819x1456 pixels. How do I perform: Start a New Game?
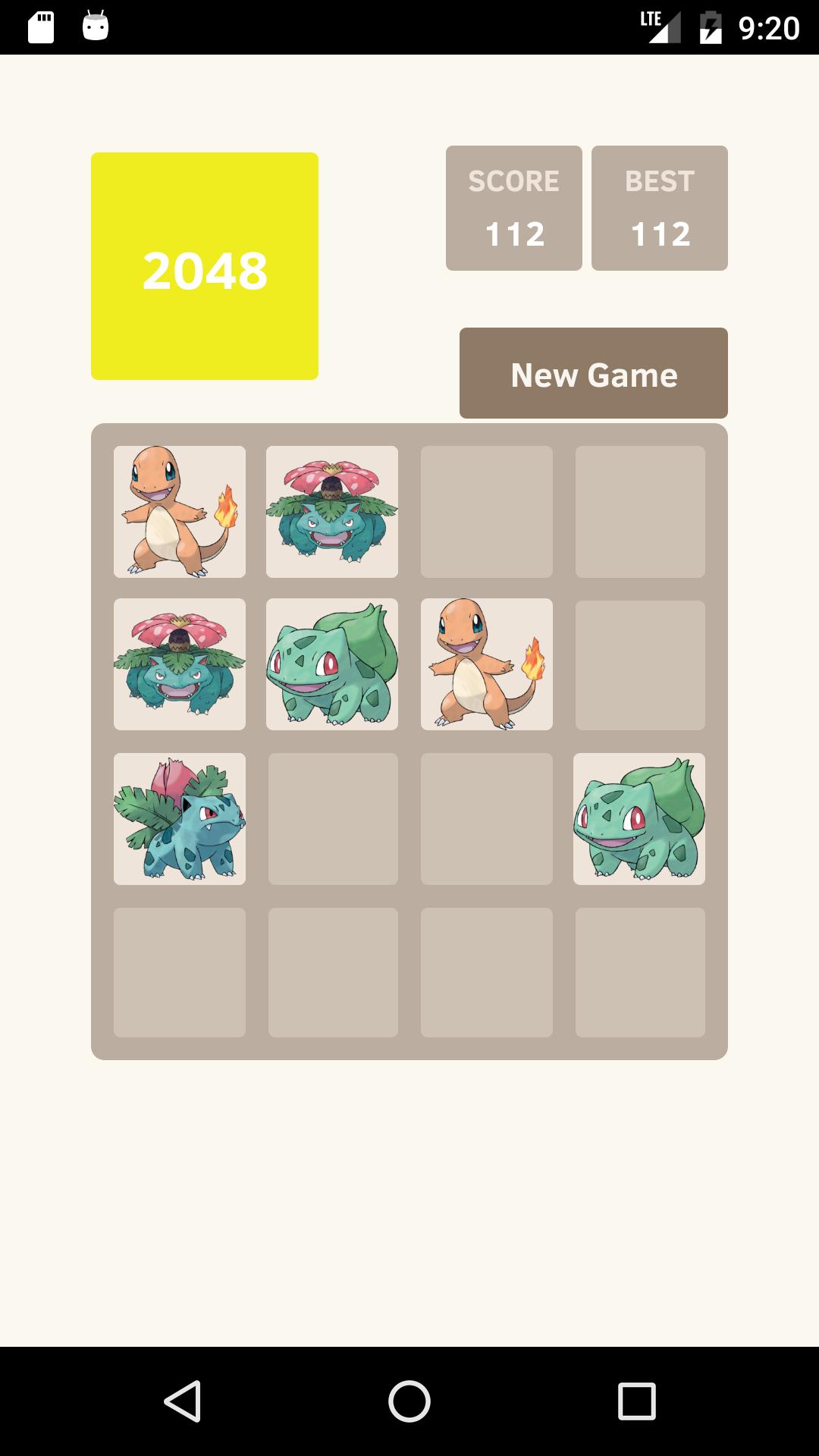[x=594, y=373]
